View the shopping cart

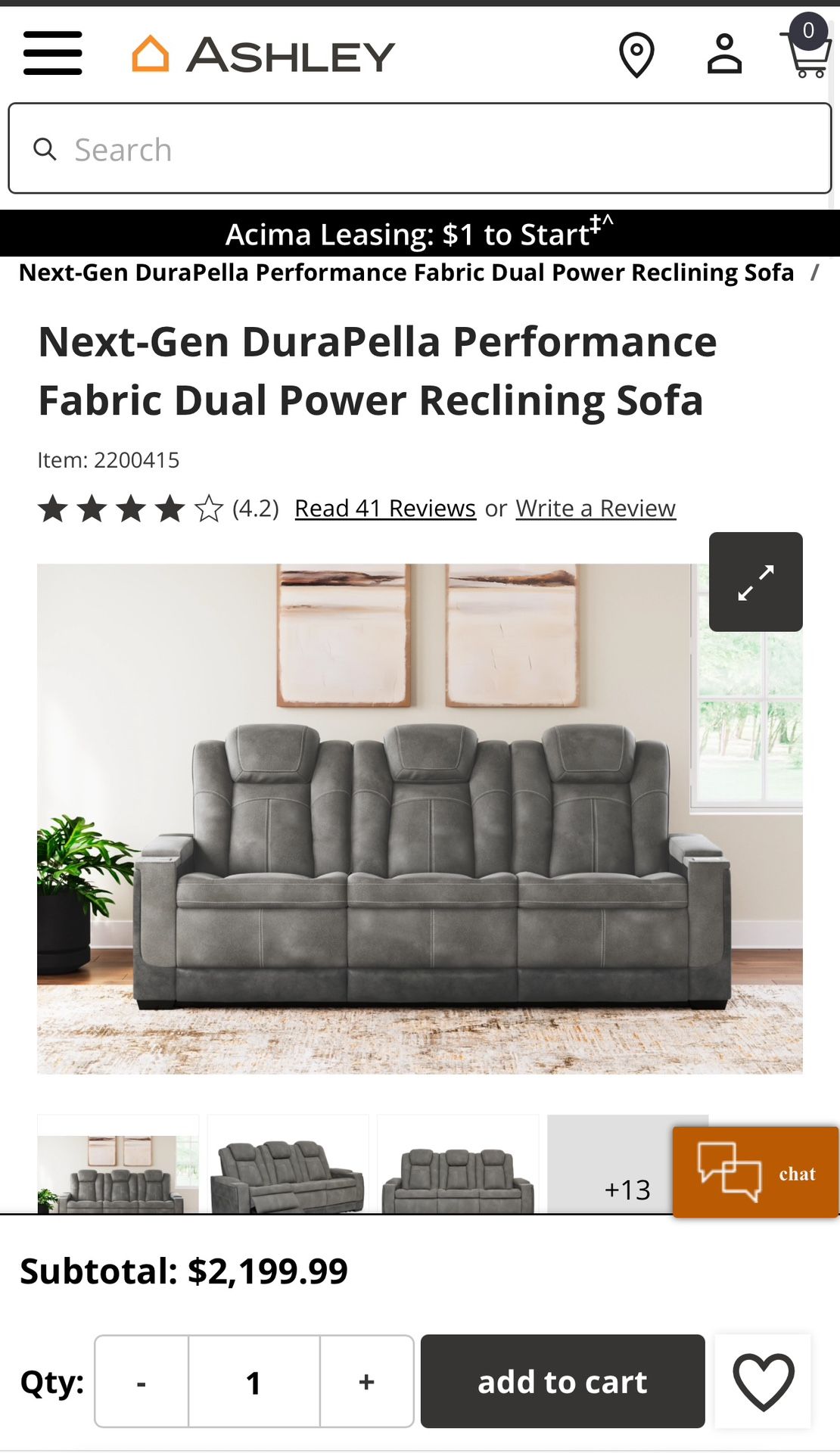(x=807, y=51)
